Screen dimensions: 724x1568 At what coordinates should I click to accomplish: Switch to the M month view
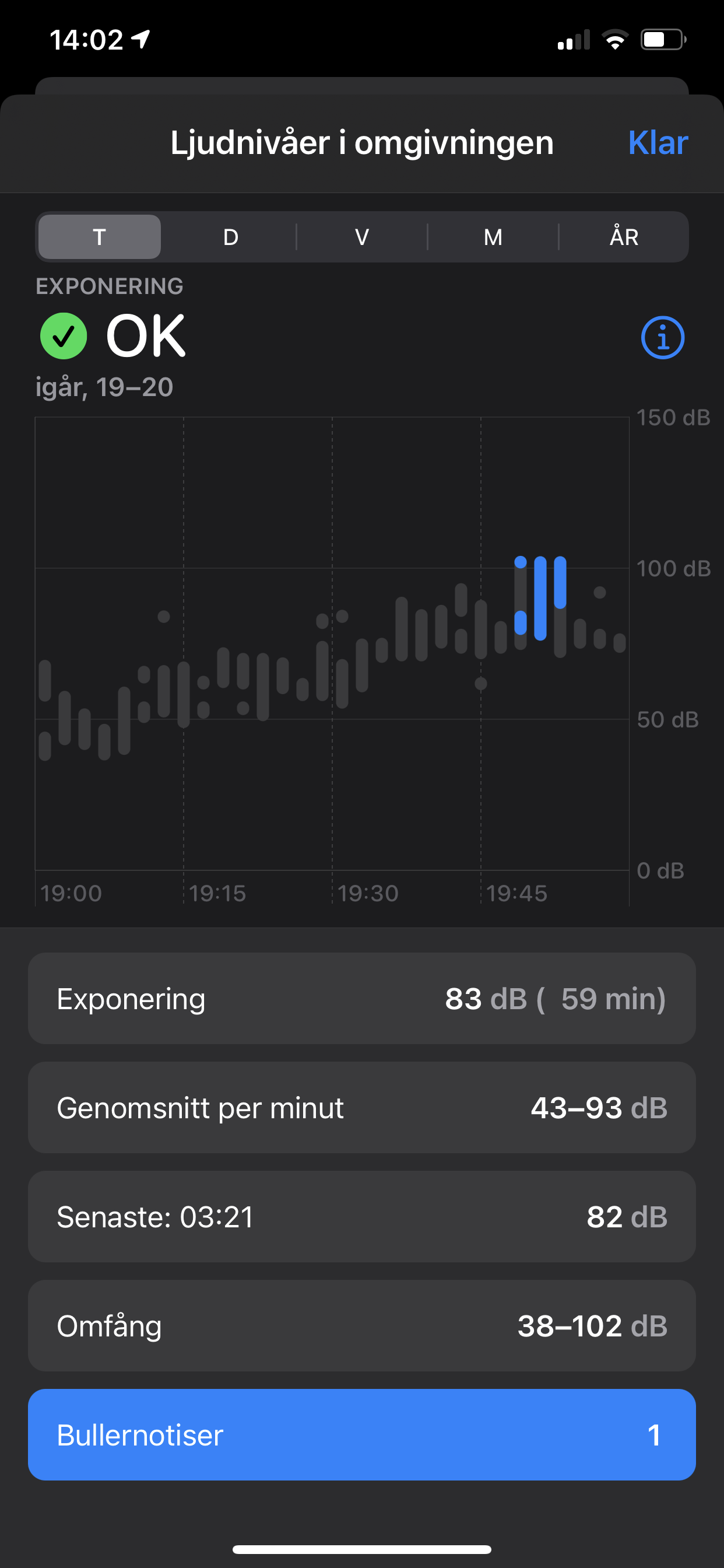point(493,237)
